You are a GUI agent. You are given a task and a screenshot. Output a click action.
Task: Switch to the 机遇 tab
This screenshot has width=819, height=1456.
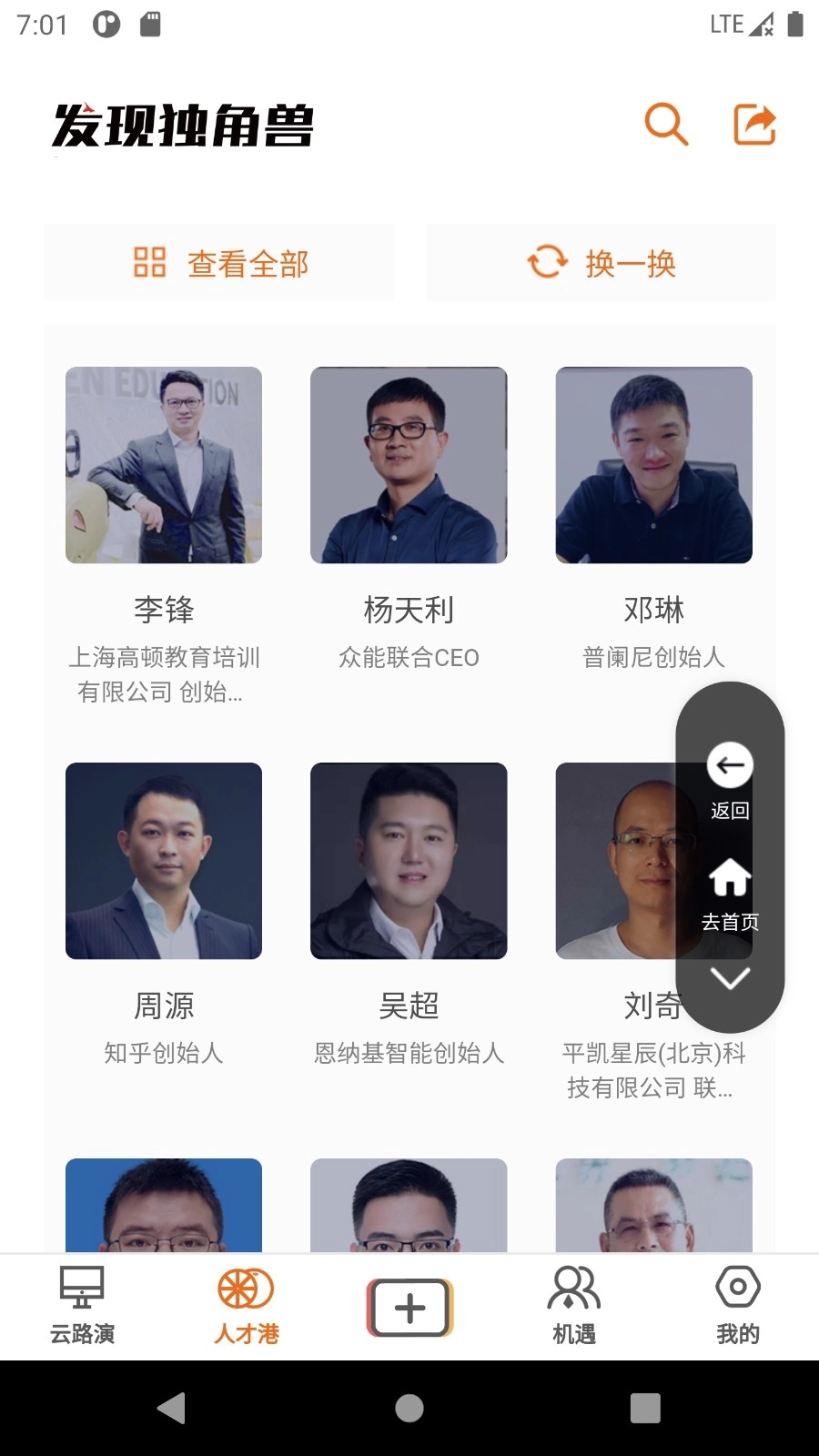click(x=572, y=1306)
